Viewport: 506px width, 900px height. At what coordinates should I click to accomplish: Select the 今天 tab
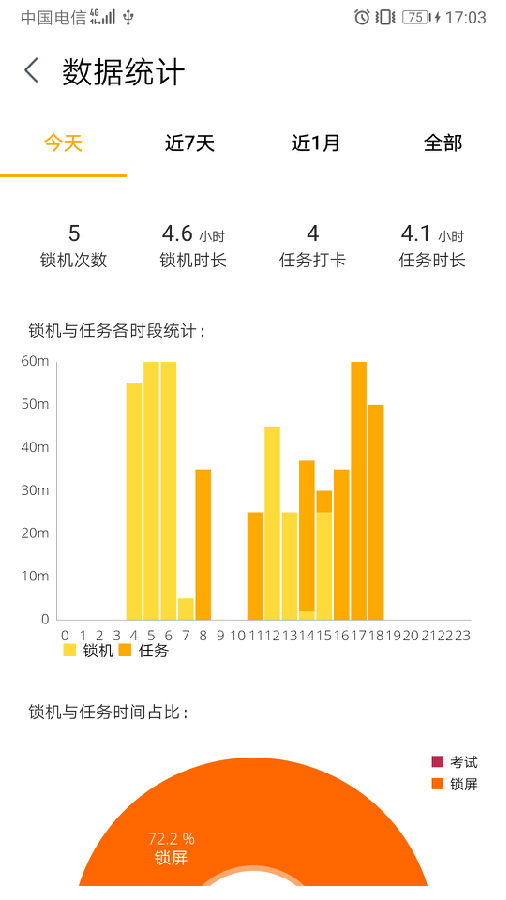click(63, 143)
